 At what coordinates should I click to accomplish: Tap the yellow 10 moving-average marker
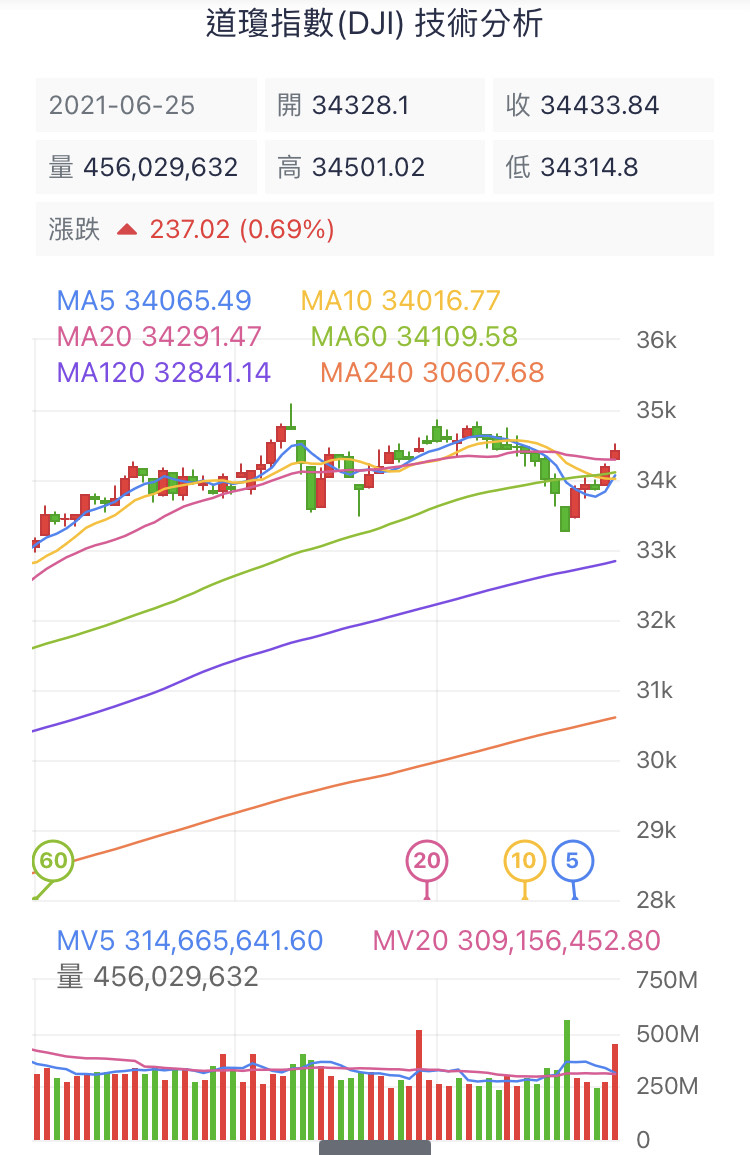pos(524,860)
